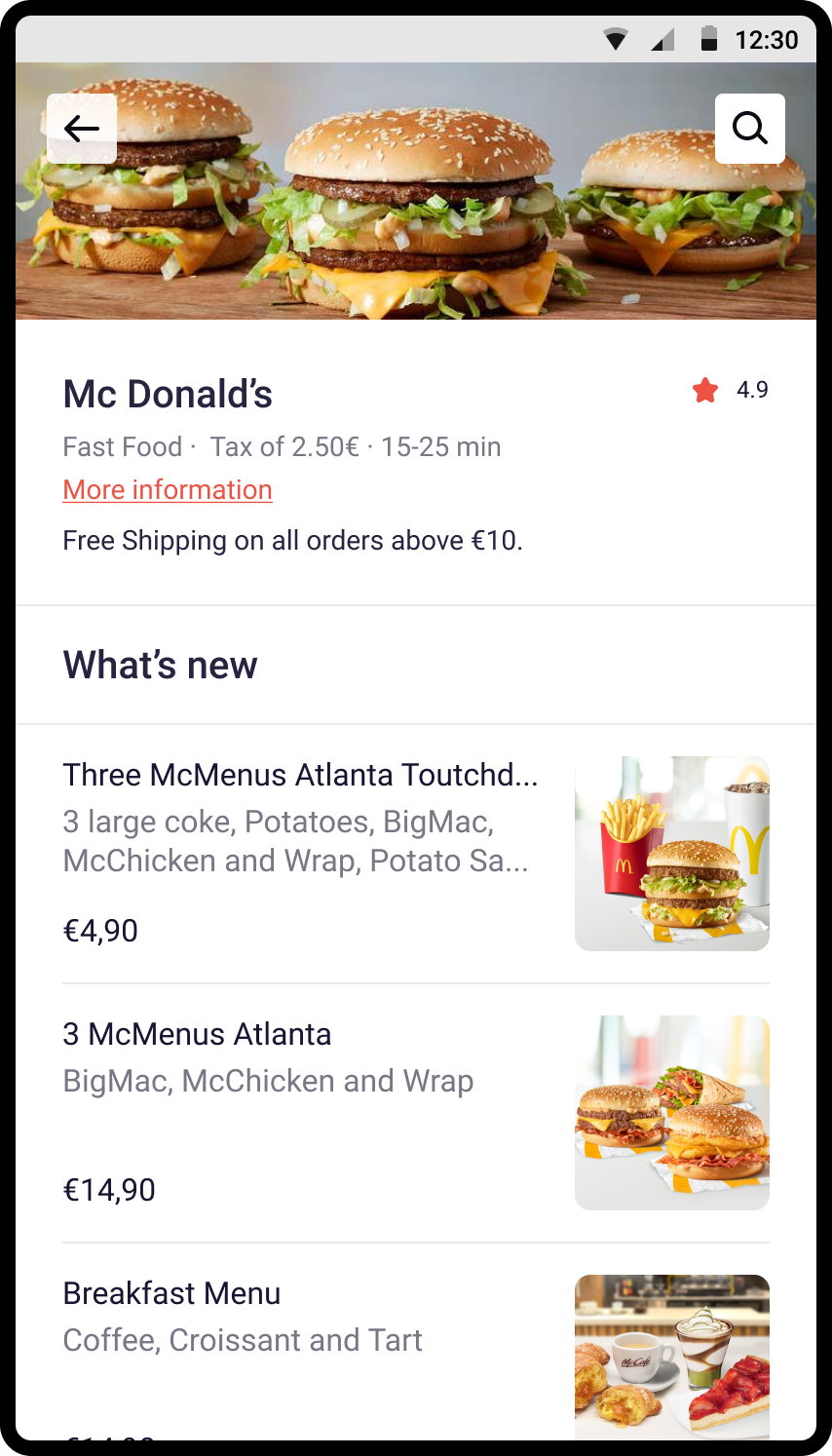
Task: Tap the 4.9 rating value
Action: 752,389
